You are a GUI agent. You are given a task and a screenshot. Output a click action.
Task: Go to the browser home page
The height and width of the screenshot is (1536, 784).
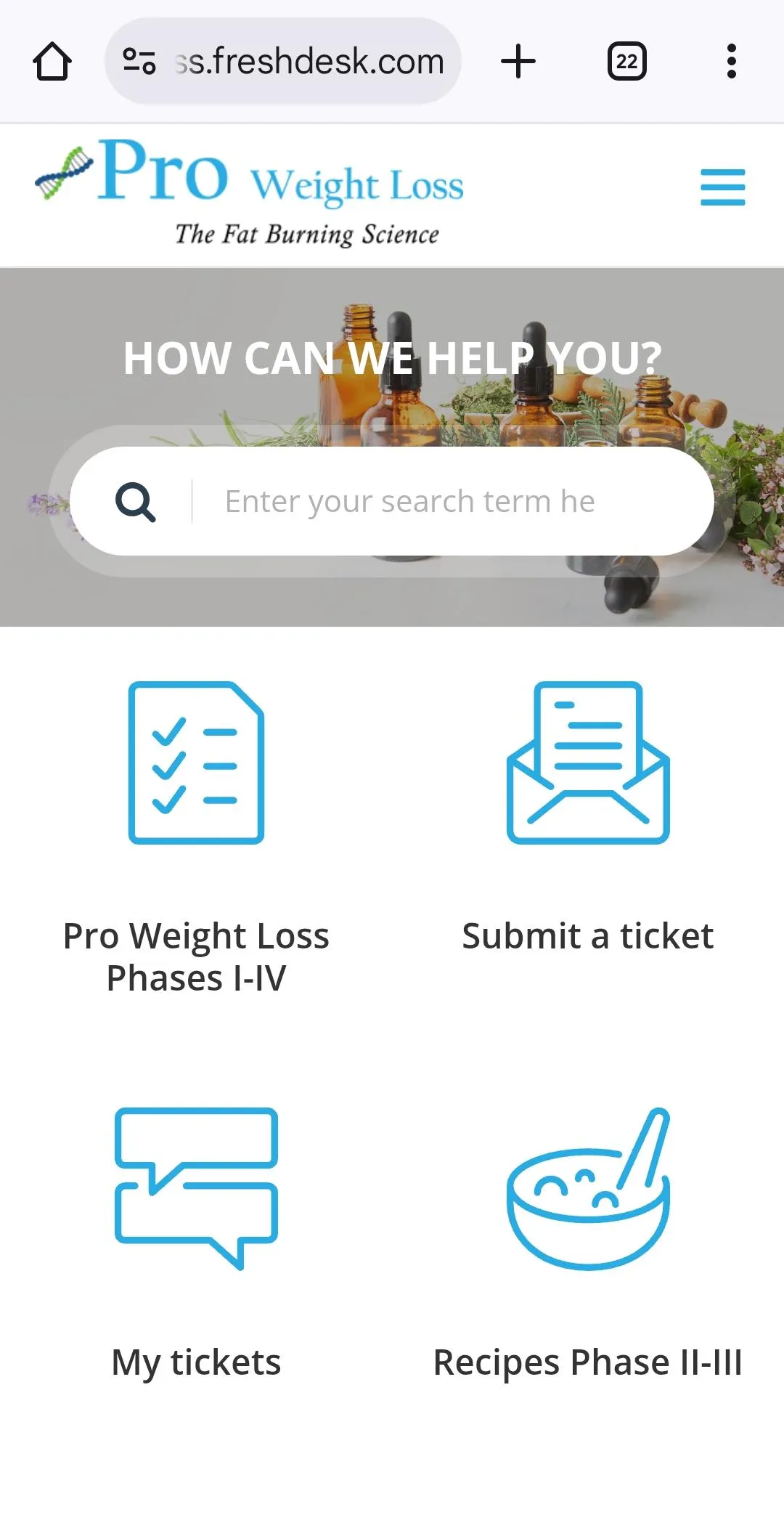(x=52, y=62)
